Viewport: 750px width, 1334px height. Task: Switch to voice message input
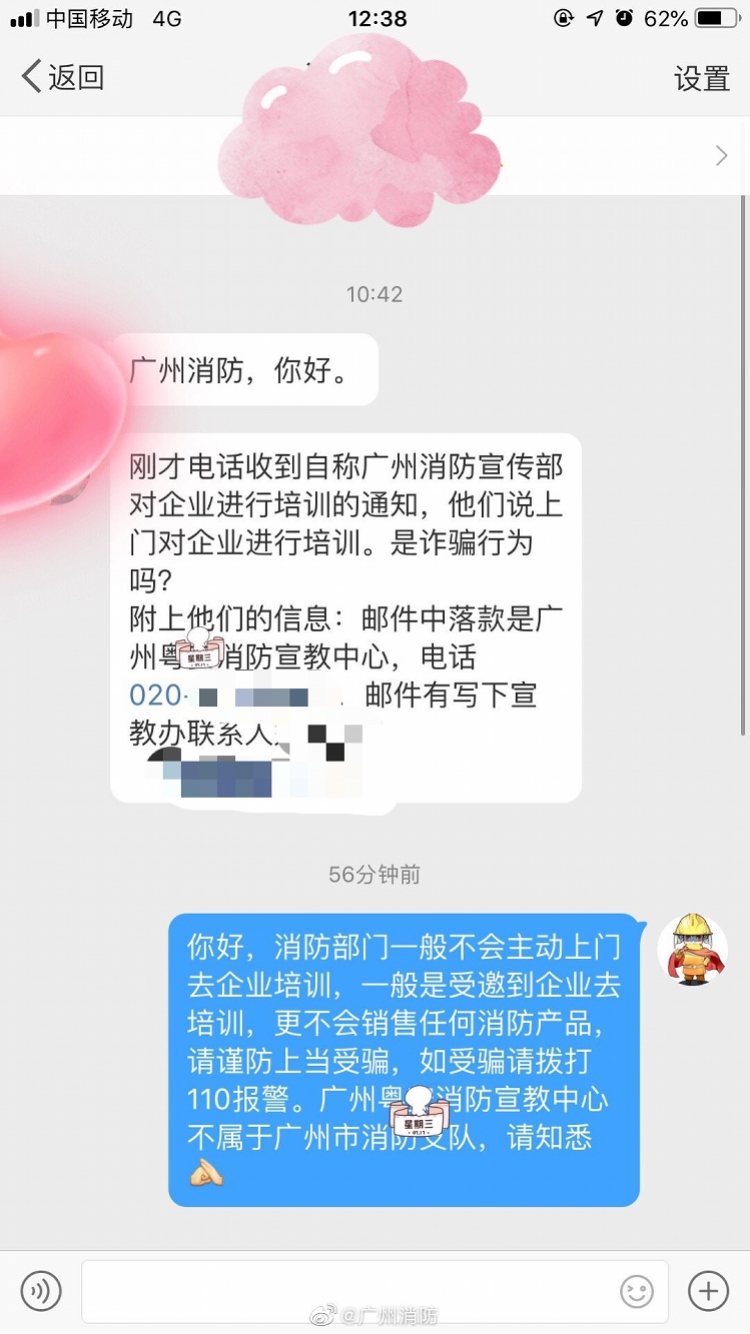[41, 1290]
